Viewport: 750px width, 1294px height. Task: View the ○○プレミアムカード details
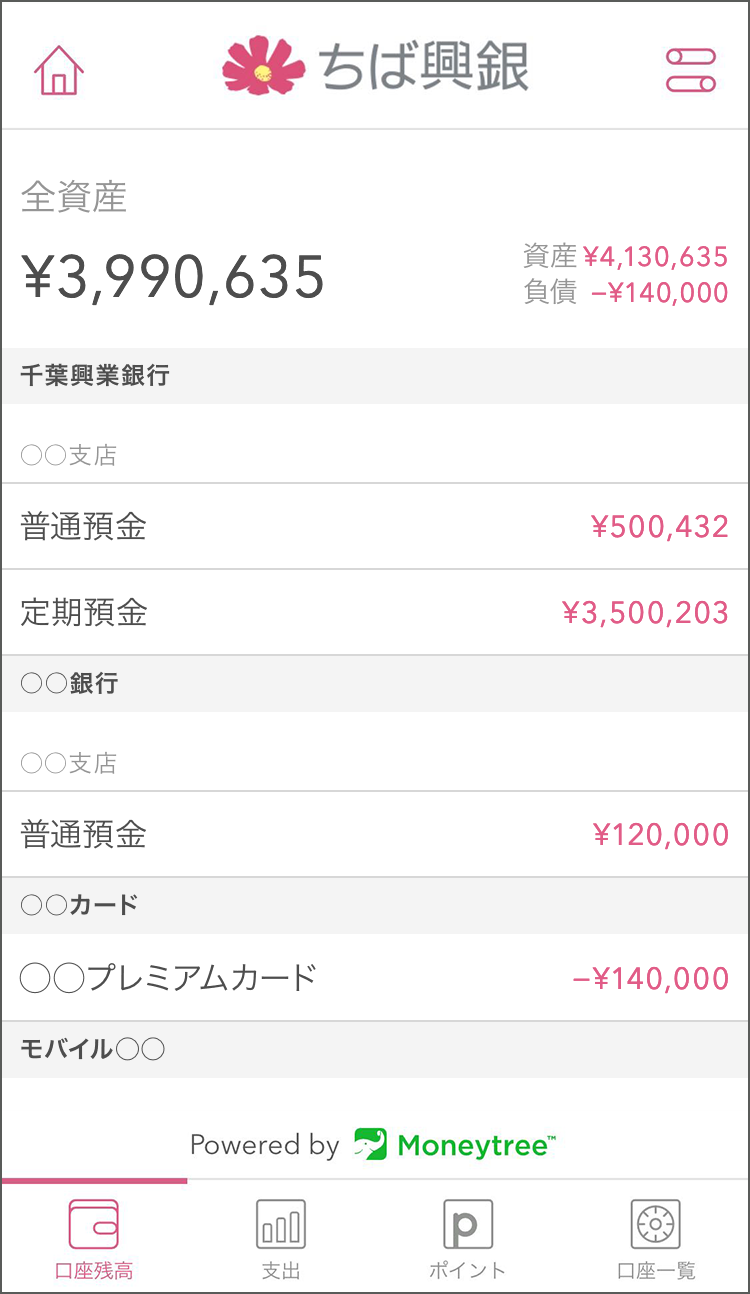375,977
